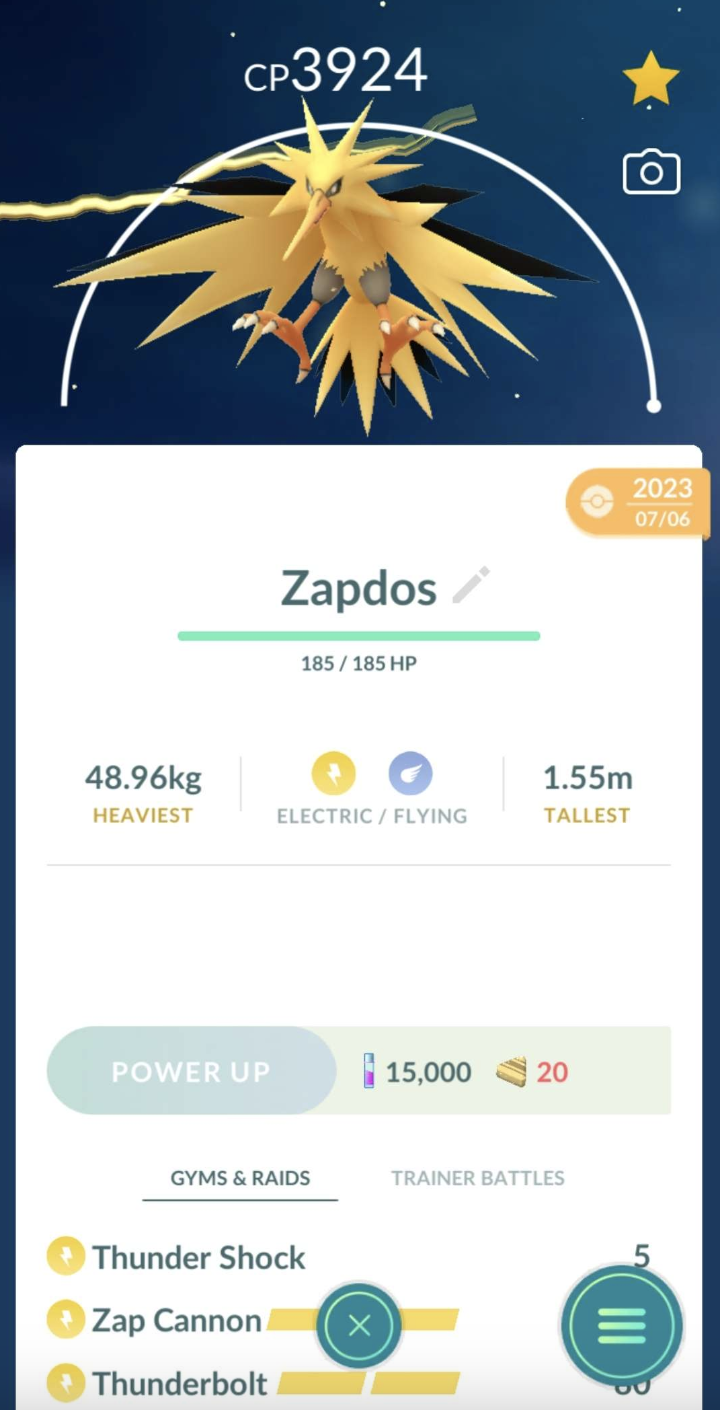
Task: Open the green hamburger options menu
Action: [622, 1326]
